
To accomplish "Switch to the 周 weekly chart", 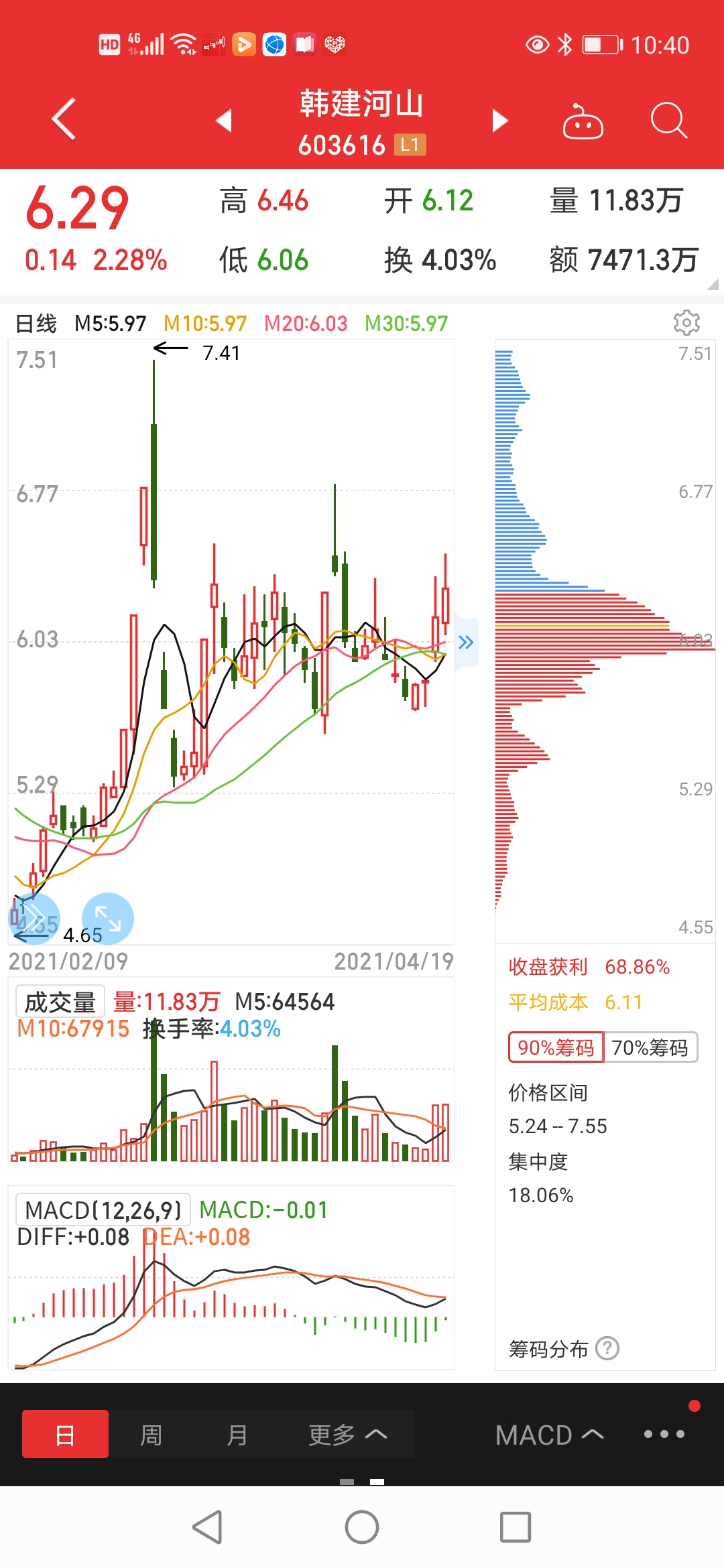I will tap(152, 1434).
